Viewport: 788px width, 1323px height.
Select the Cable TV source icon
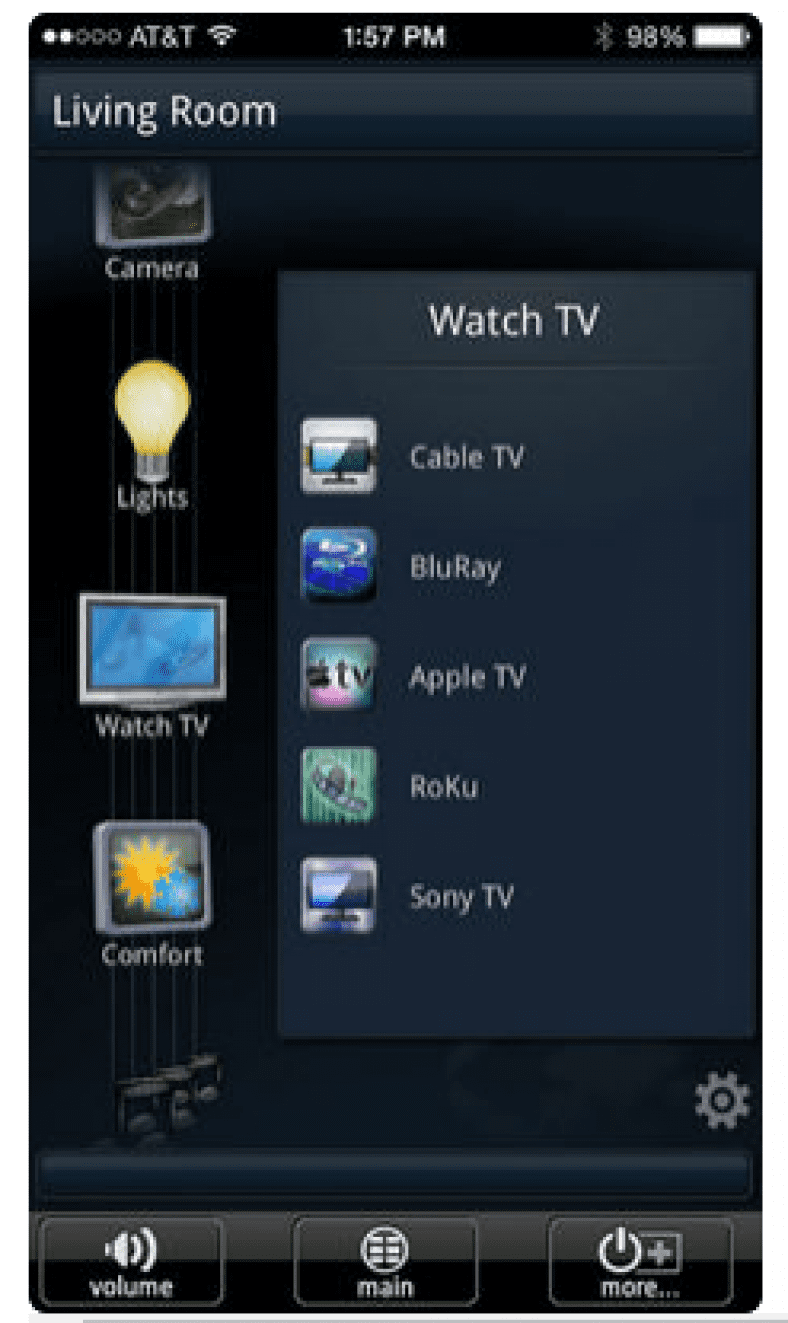pyautogui.click(x=338, y=458)
